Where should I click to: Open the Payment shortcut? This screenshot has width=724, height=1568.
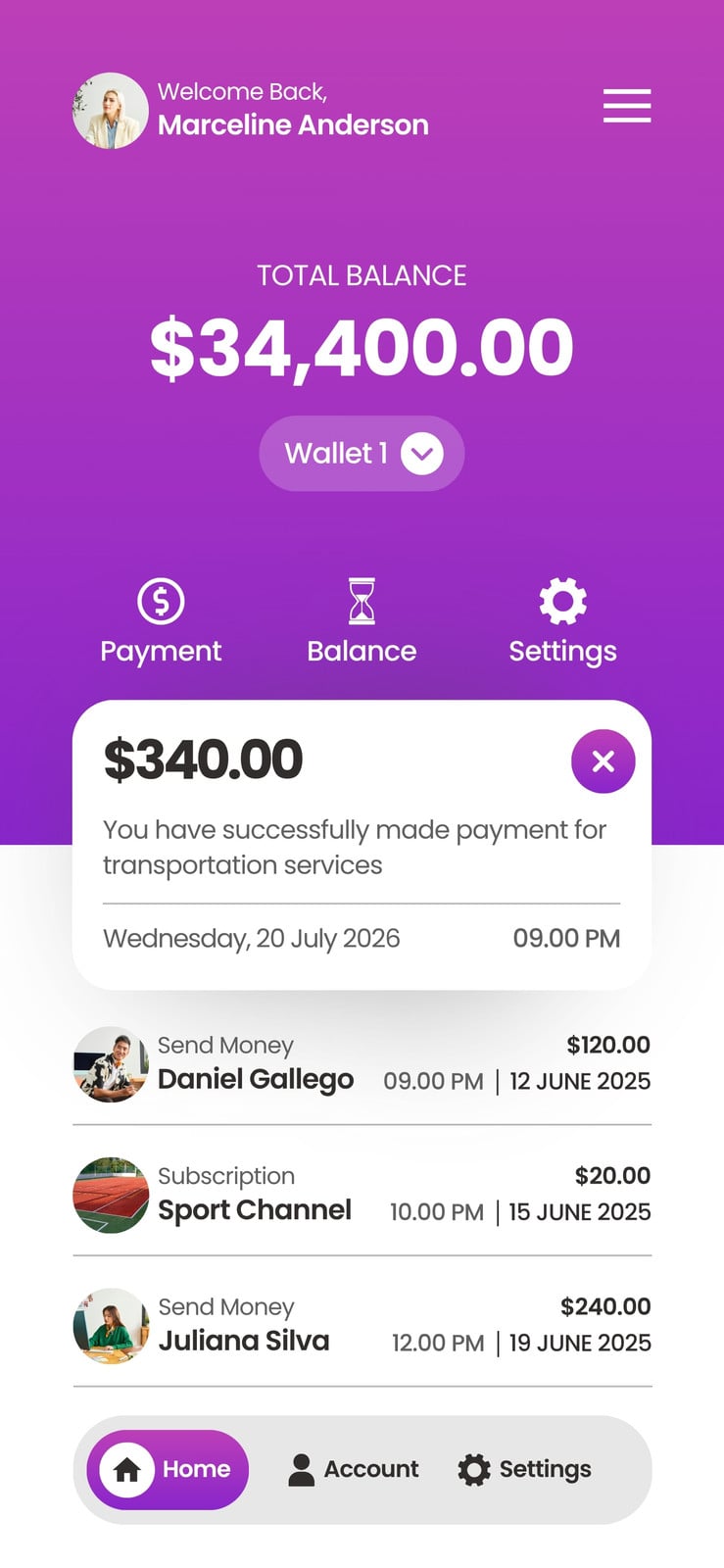pyautogui.click(x=161, y=622)
